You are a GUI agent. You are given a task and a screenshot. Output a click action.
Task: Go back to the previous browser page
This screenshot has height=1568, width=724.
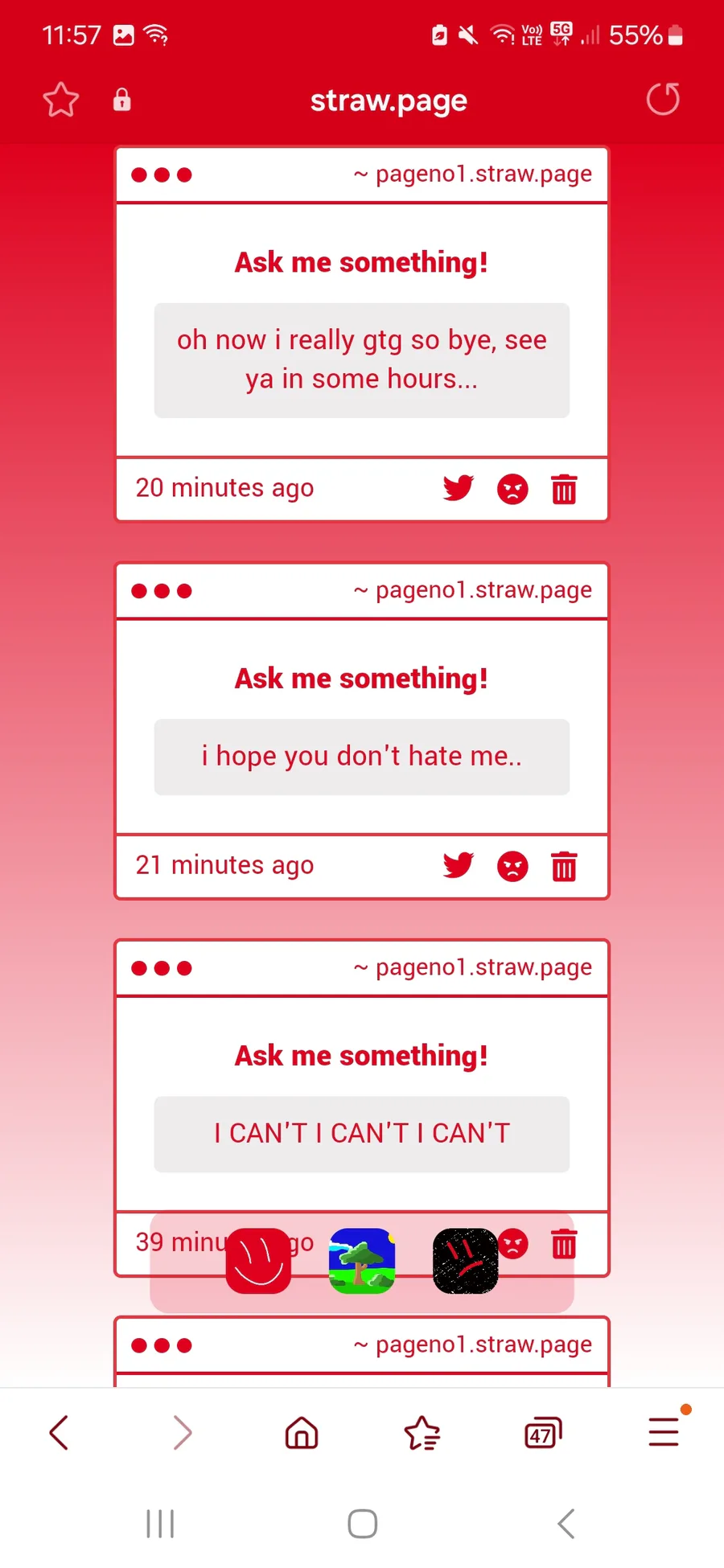click(x=60, y=1432)
